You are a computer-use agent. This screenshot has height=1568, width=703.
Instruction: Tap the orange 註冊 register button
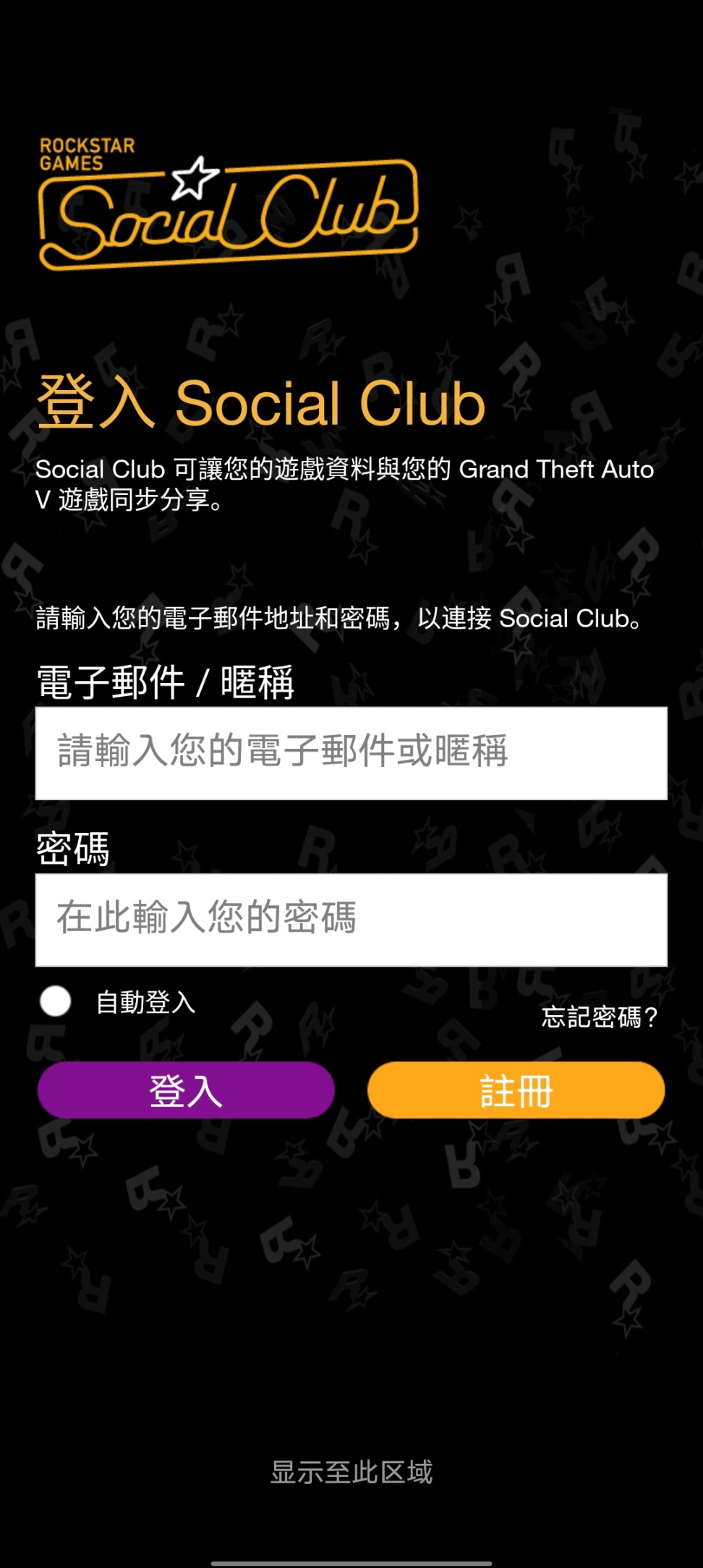[516, 1090]
